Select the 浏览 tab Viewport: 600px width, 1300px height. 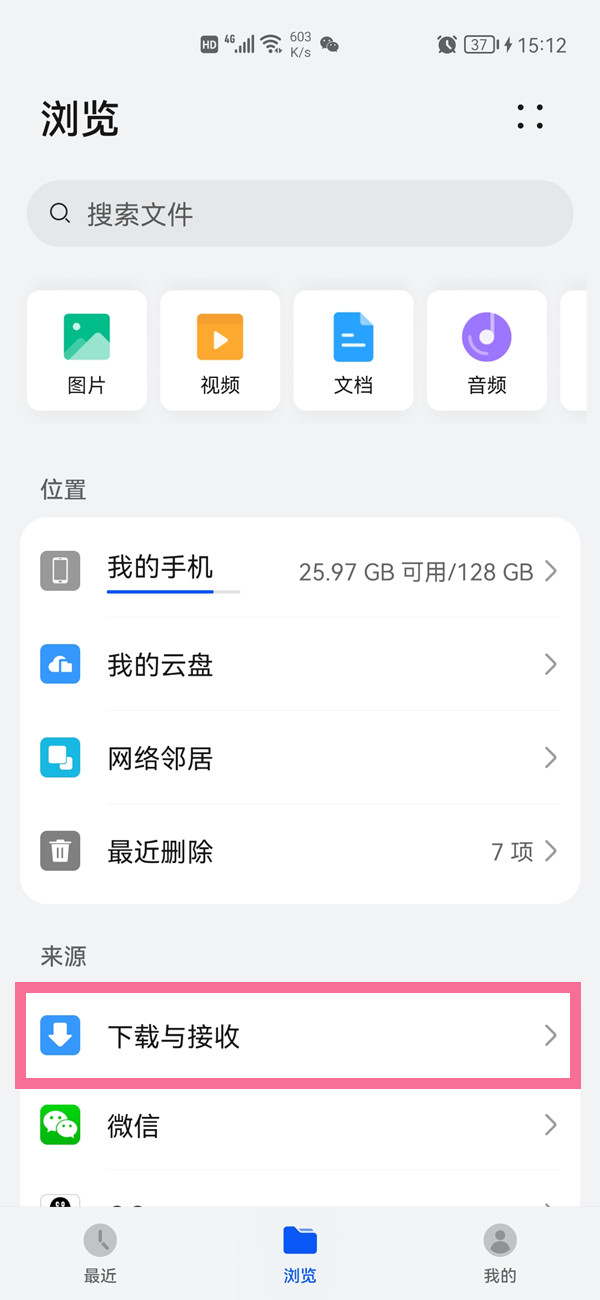coord(300,1253)
